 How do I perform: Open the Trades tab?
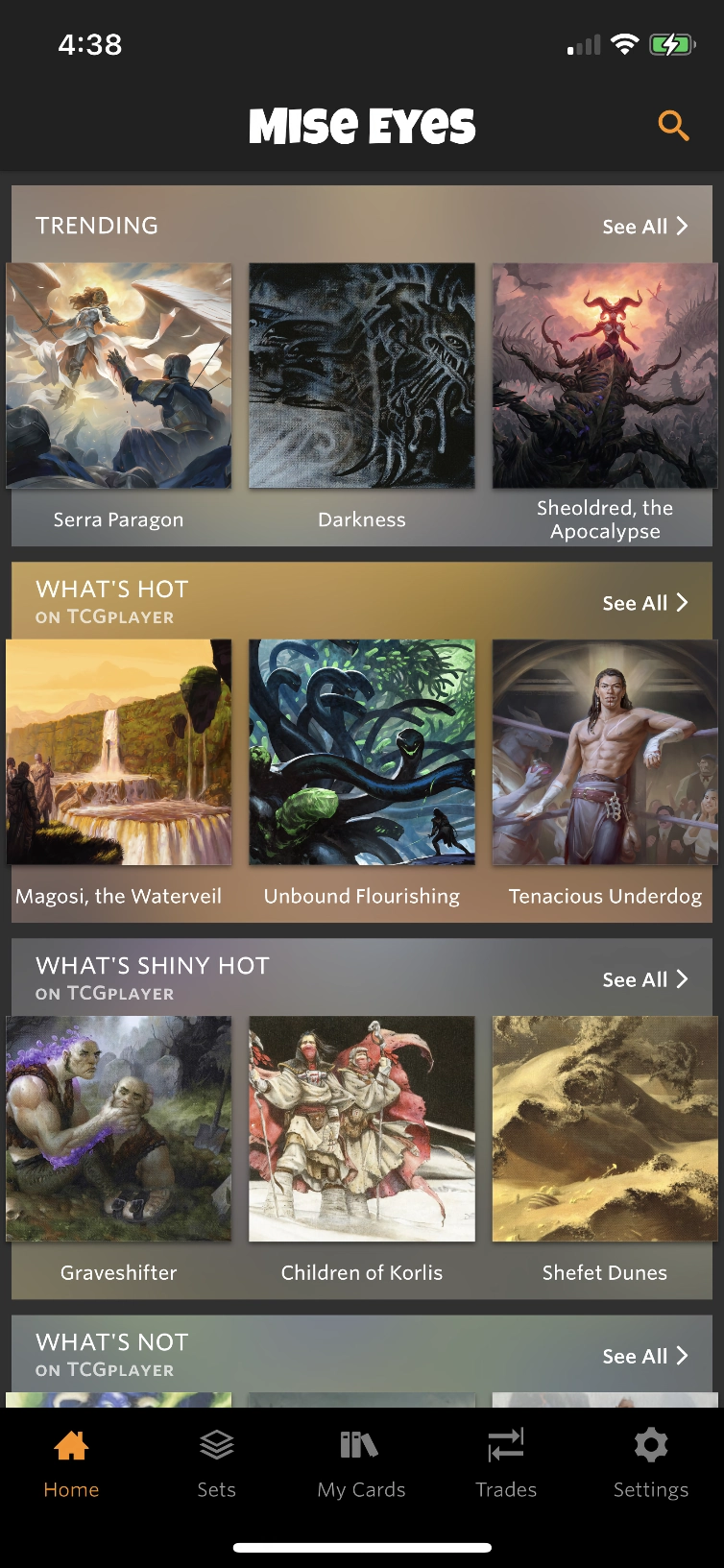(x=506, y=1464)
